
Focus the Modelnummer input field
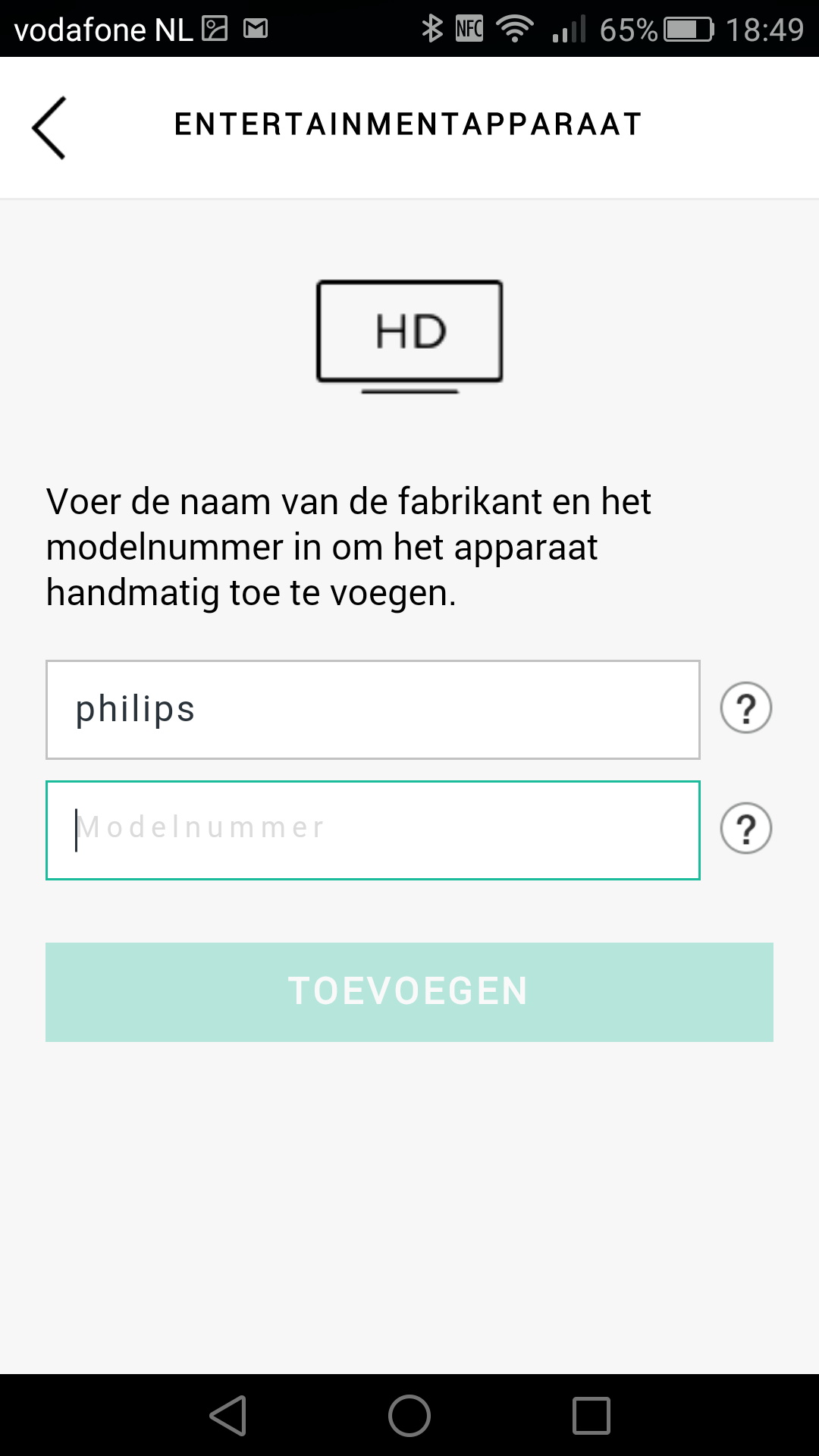372,830
